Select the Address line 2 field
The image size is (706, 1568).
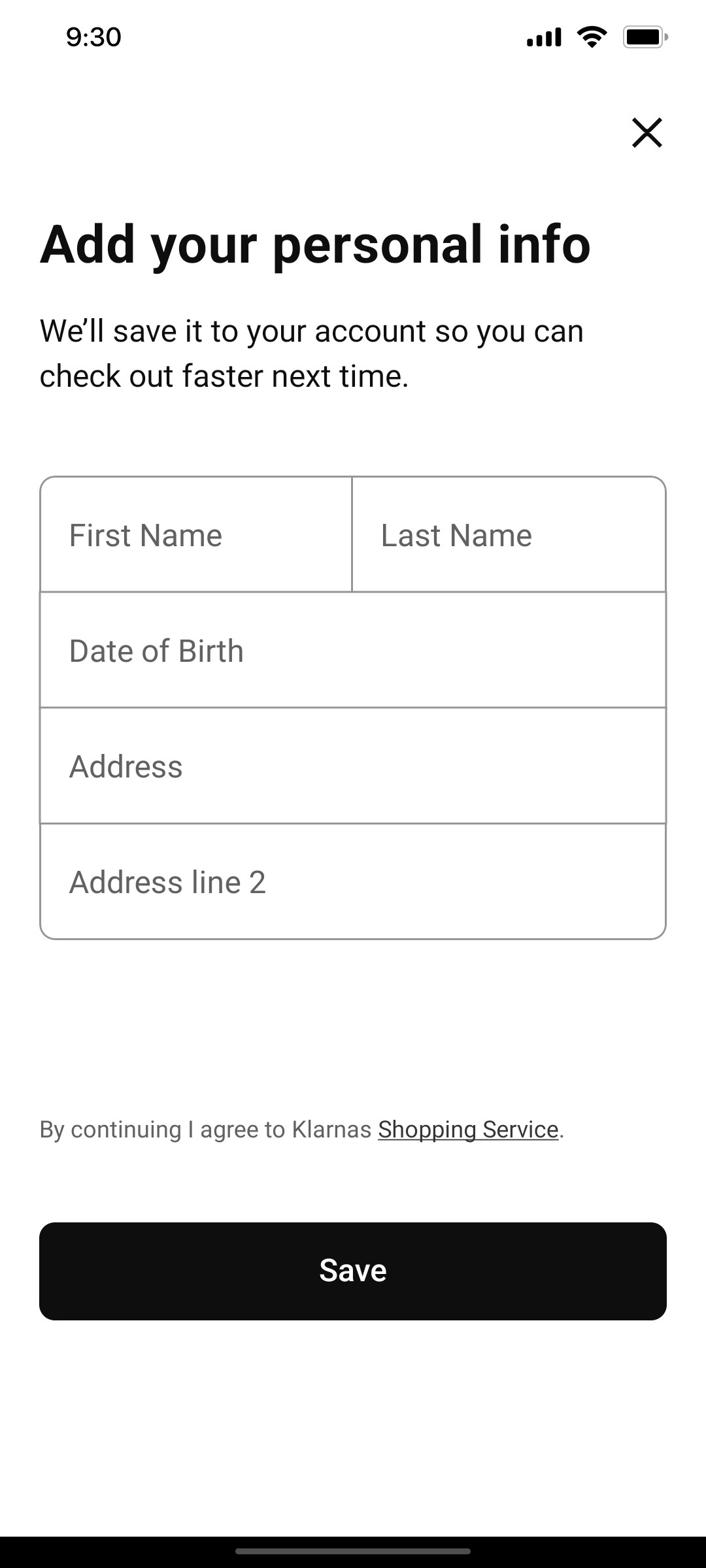coord(352,881)
